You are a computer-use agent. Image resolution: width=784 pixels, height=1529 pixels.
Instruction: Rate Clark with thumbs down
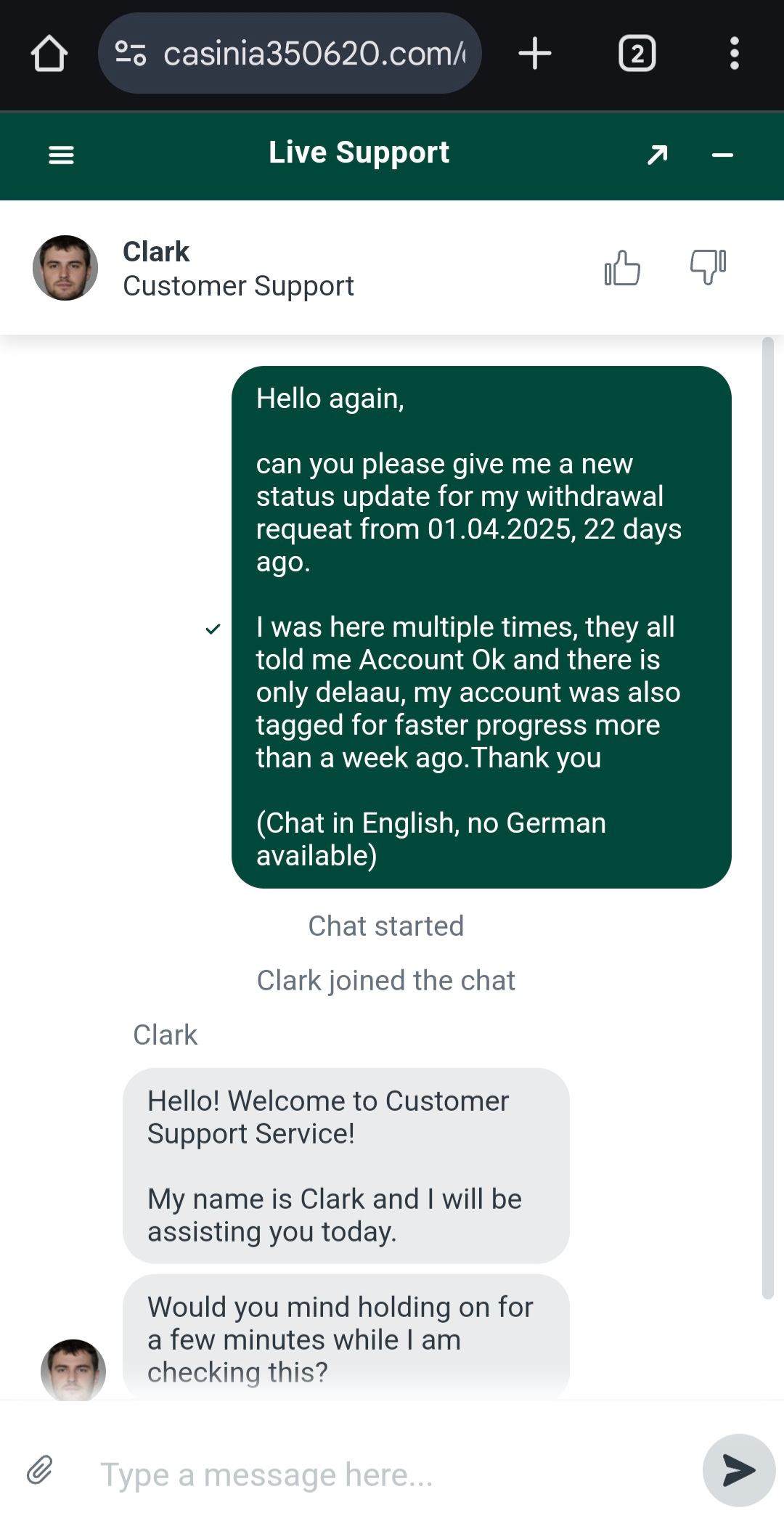(708, 266)
